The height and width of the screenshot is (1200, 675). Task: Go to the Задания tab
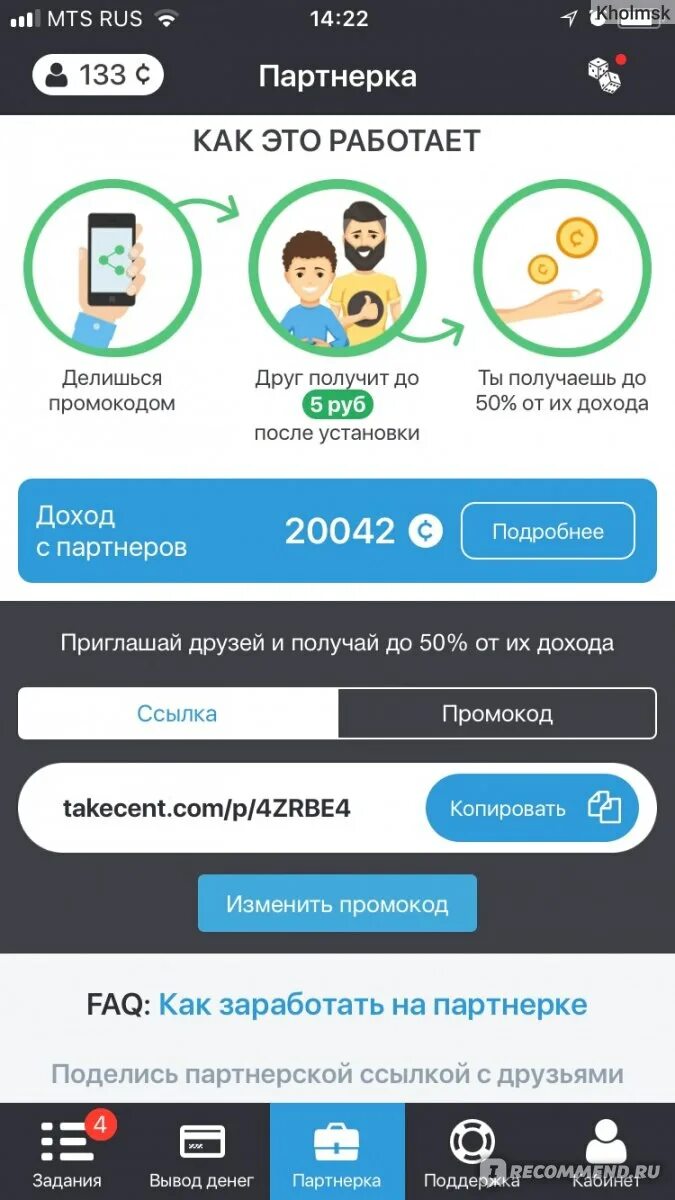(67, 1152)
